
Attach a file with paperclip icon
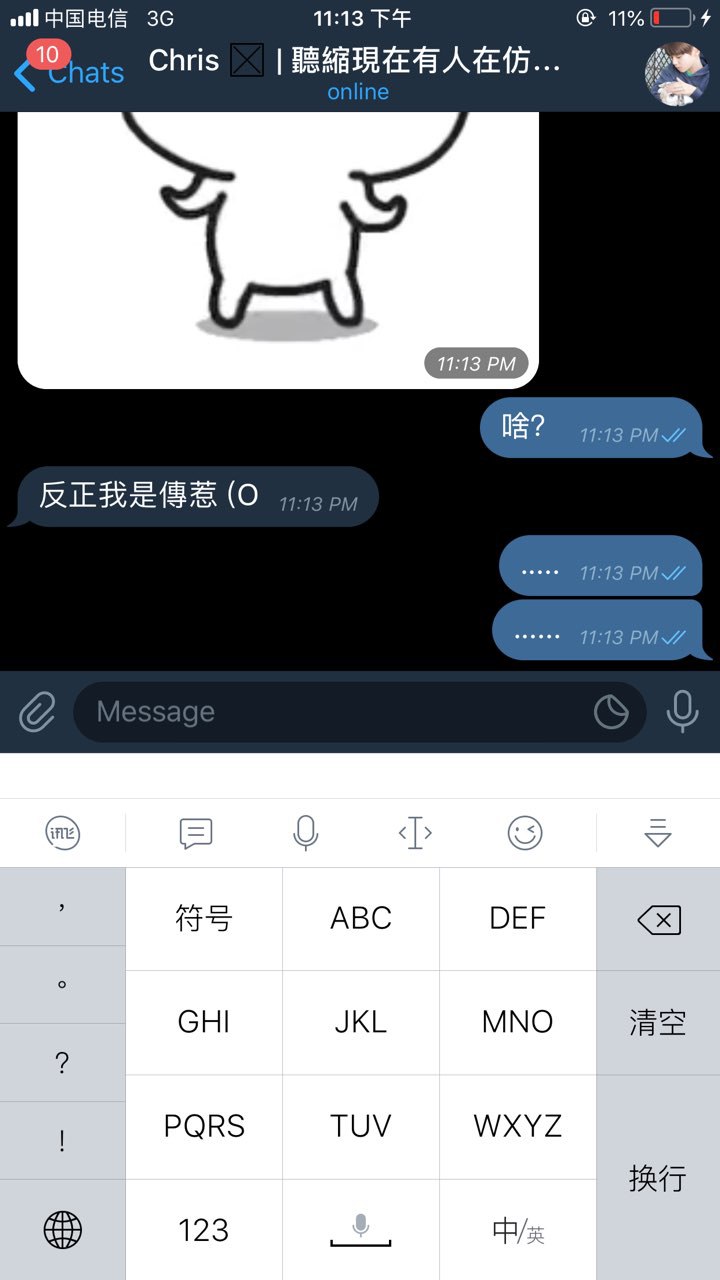pos(37,712)
